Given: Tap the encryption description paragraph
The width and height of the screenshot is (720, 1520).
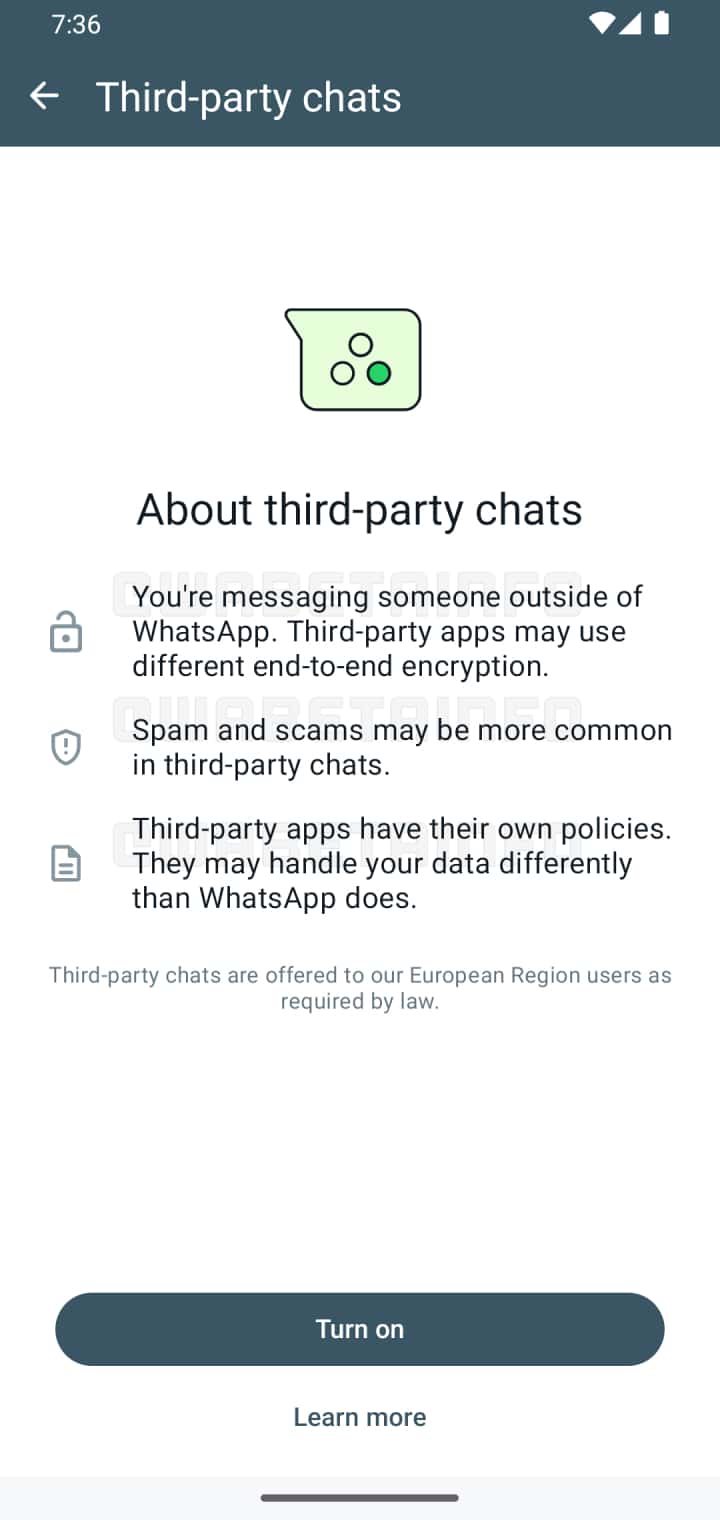Looking at the screenshot, I should click(400, 630).
